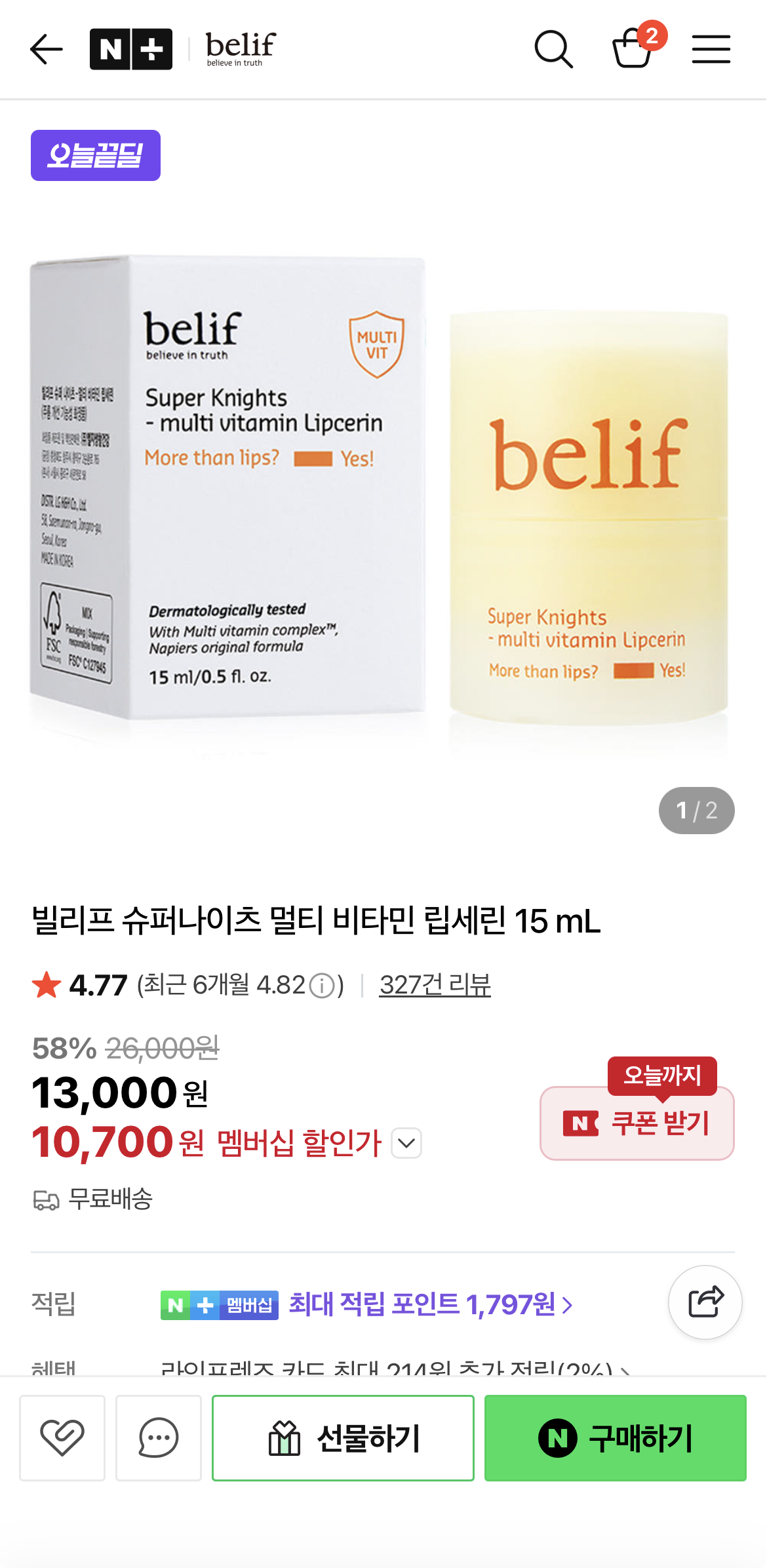Tap the 쿠폰 받기 coupon button
The height and width of the screenshot is (1568, 767).
click(x=636, y=1123)
